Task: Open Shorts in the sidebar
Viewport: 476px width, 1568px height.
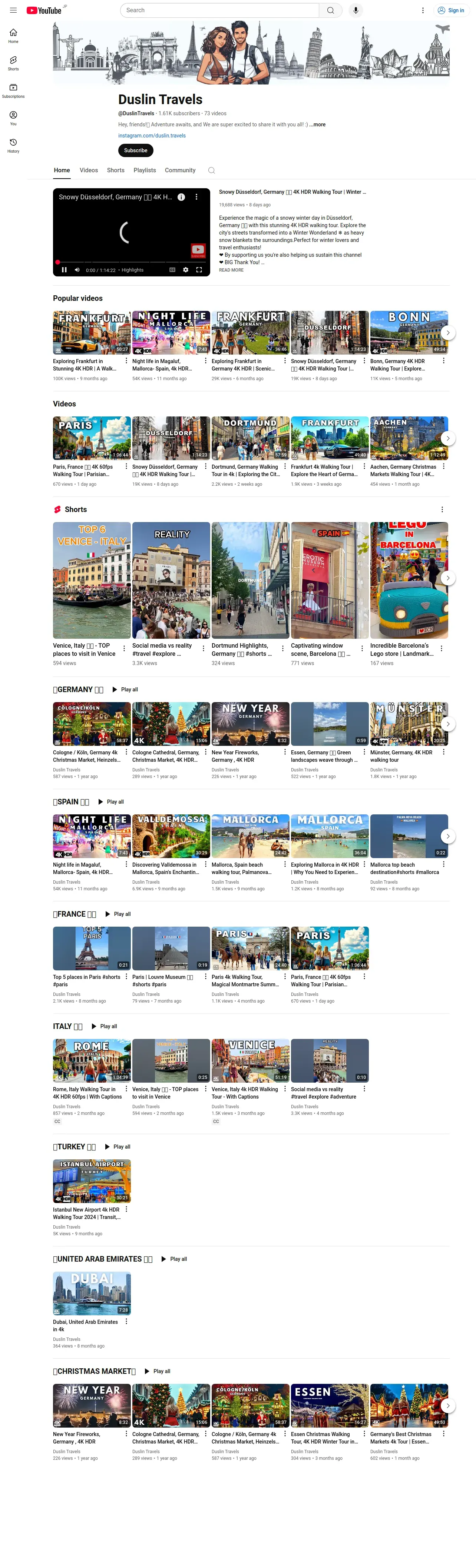Action: click(x=13, y=63)
